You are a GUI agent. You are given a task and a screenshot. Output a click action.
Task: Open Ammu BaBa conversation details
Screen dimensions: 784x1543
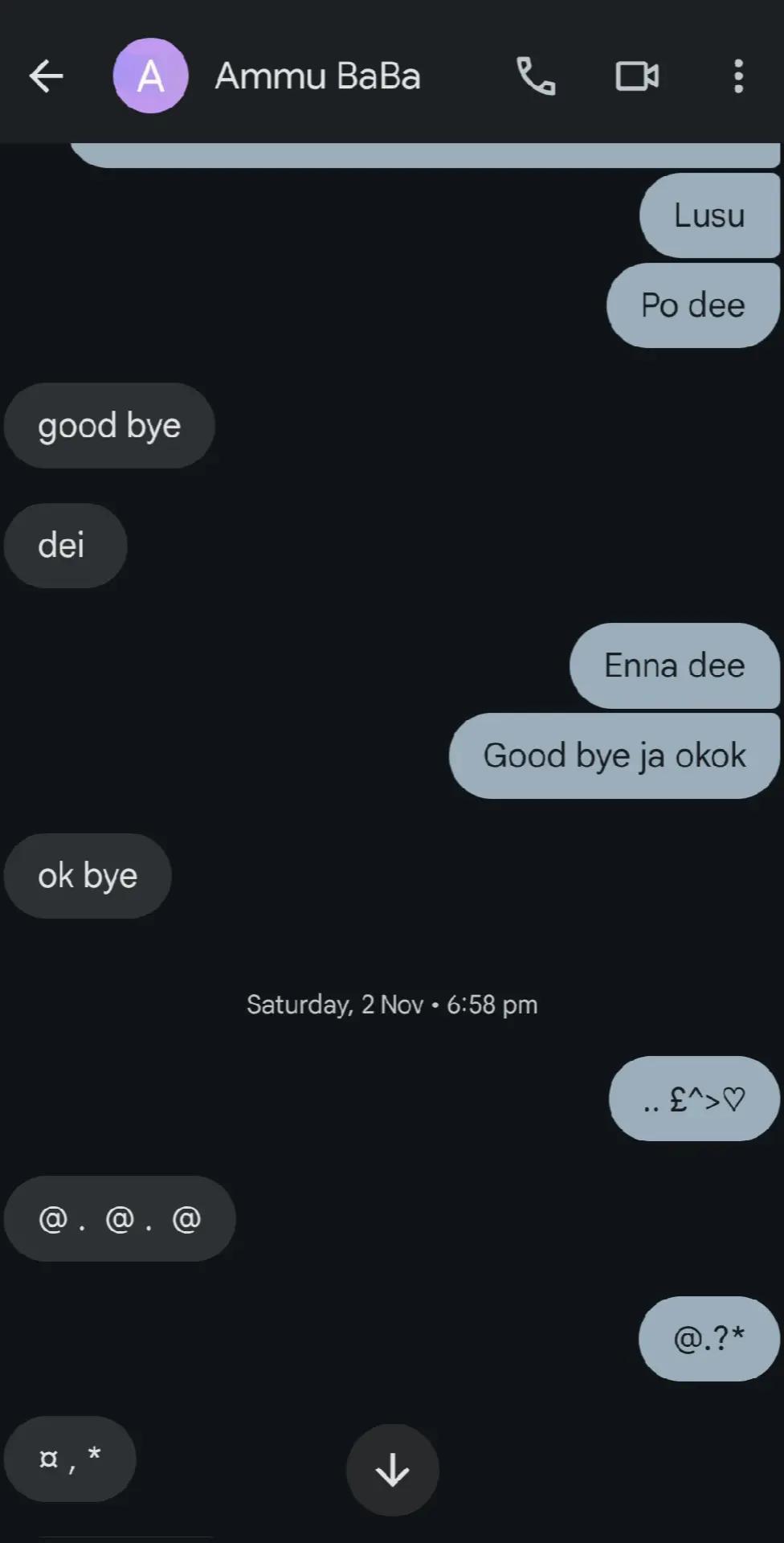(x=317, y=76)
